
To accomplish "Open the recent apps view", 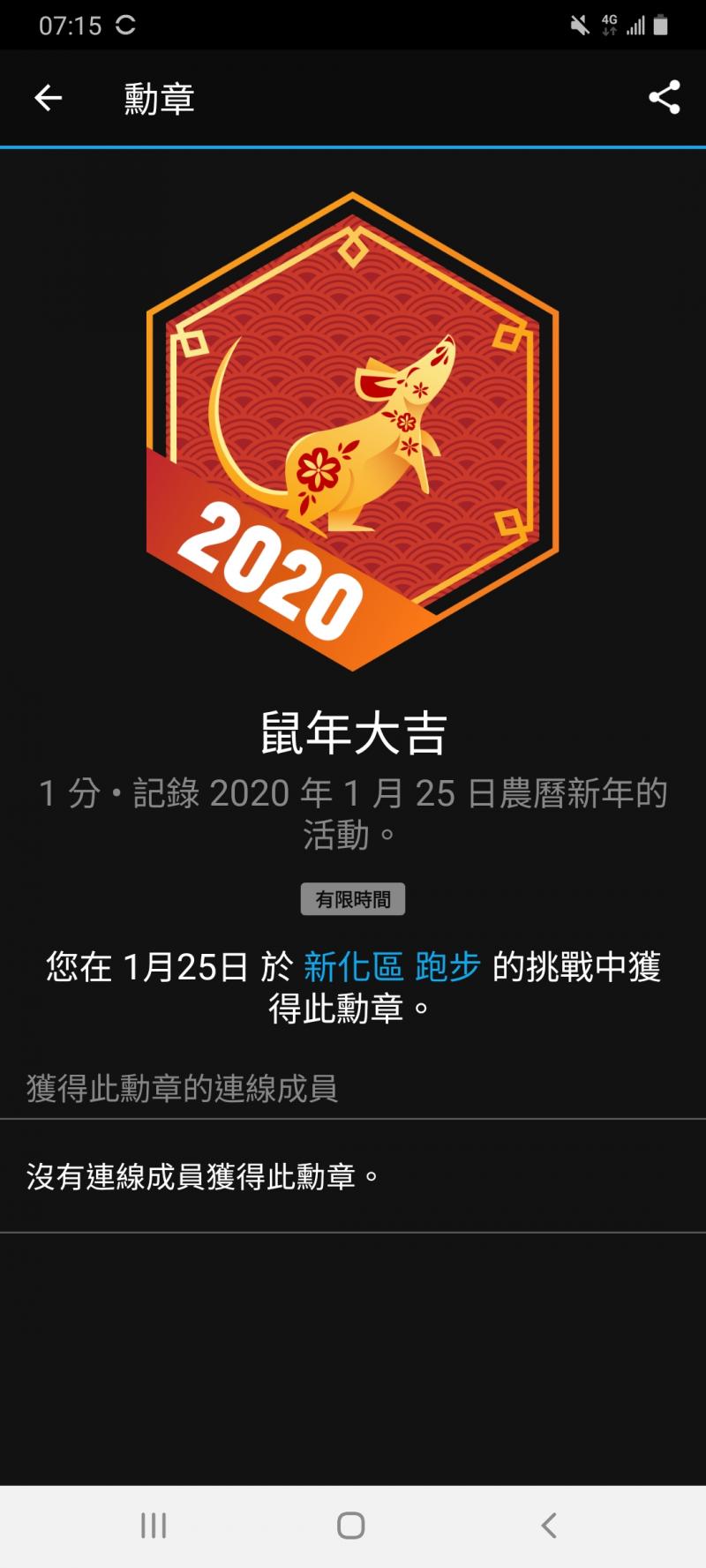I will coord(154,1526).
